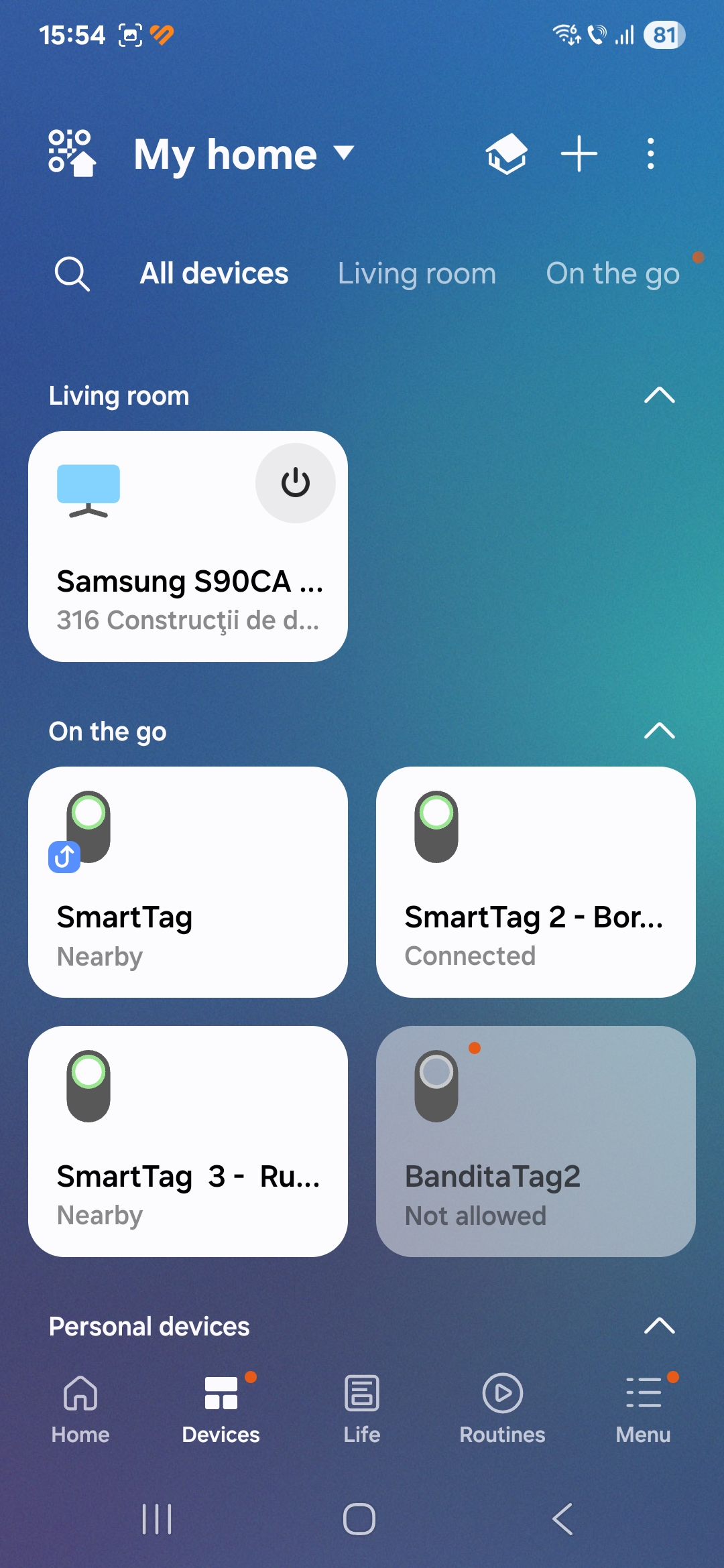Screen dimensions: 724x1568
Task: Open the SmartTag 3 card
Action: tap(188, 1141)
